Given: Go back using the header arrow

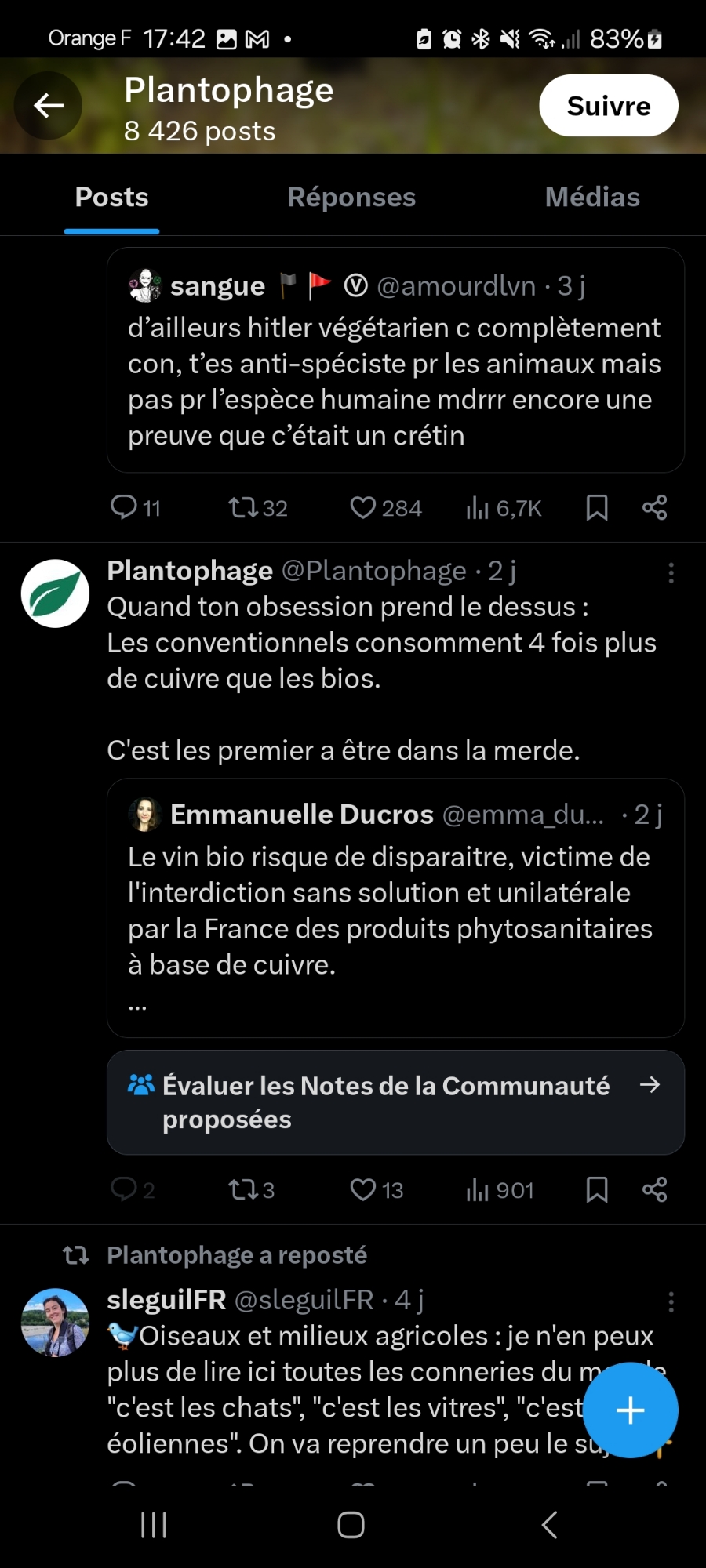Looking at the screenshot, I should (49, 105).
